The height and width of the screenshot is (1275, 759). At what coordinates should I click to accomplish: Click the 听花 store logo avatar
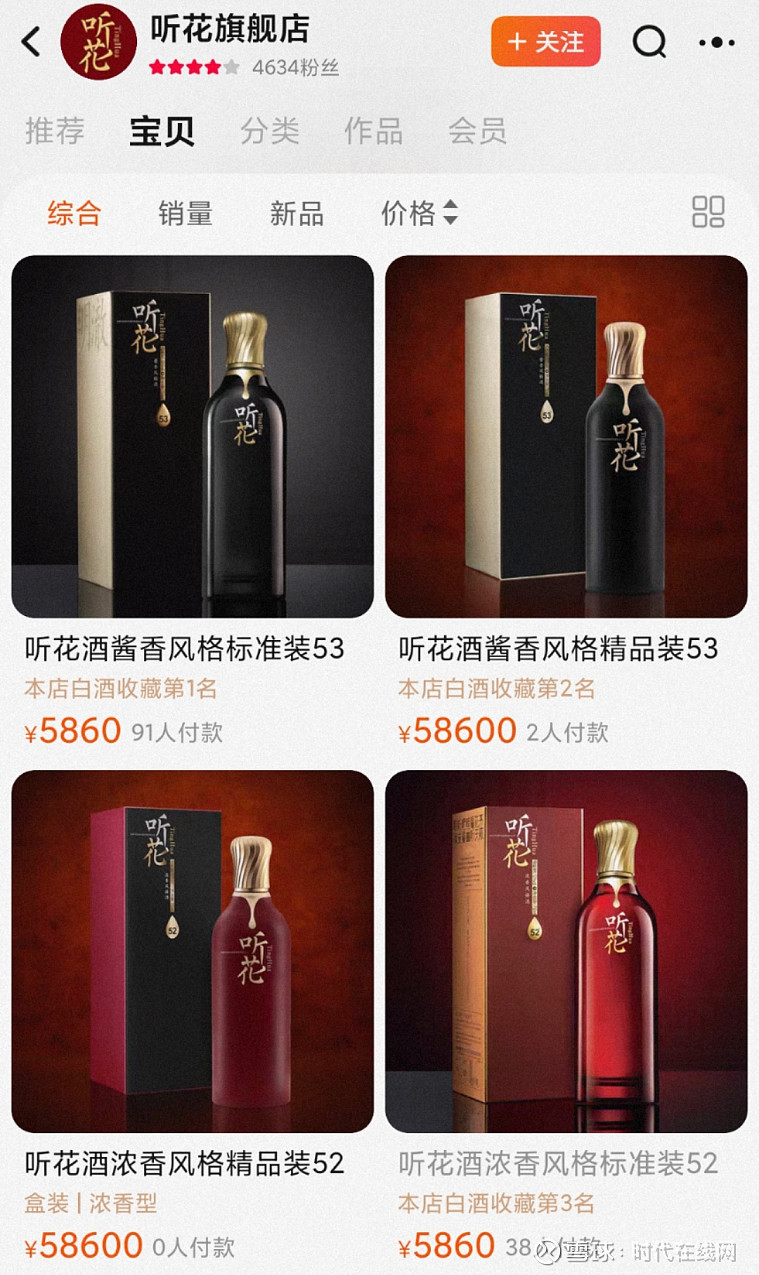[x=100, y=43]
